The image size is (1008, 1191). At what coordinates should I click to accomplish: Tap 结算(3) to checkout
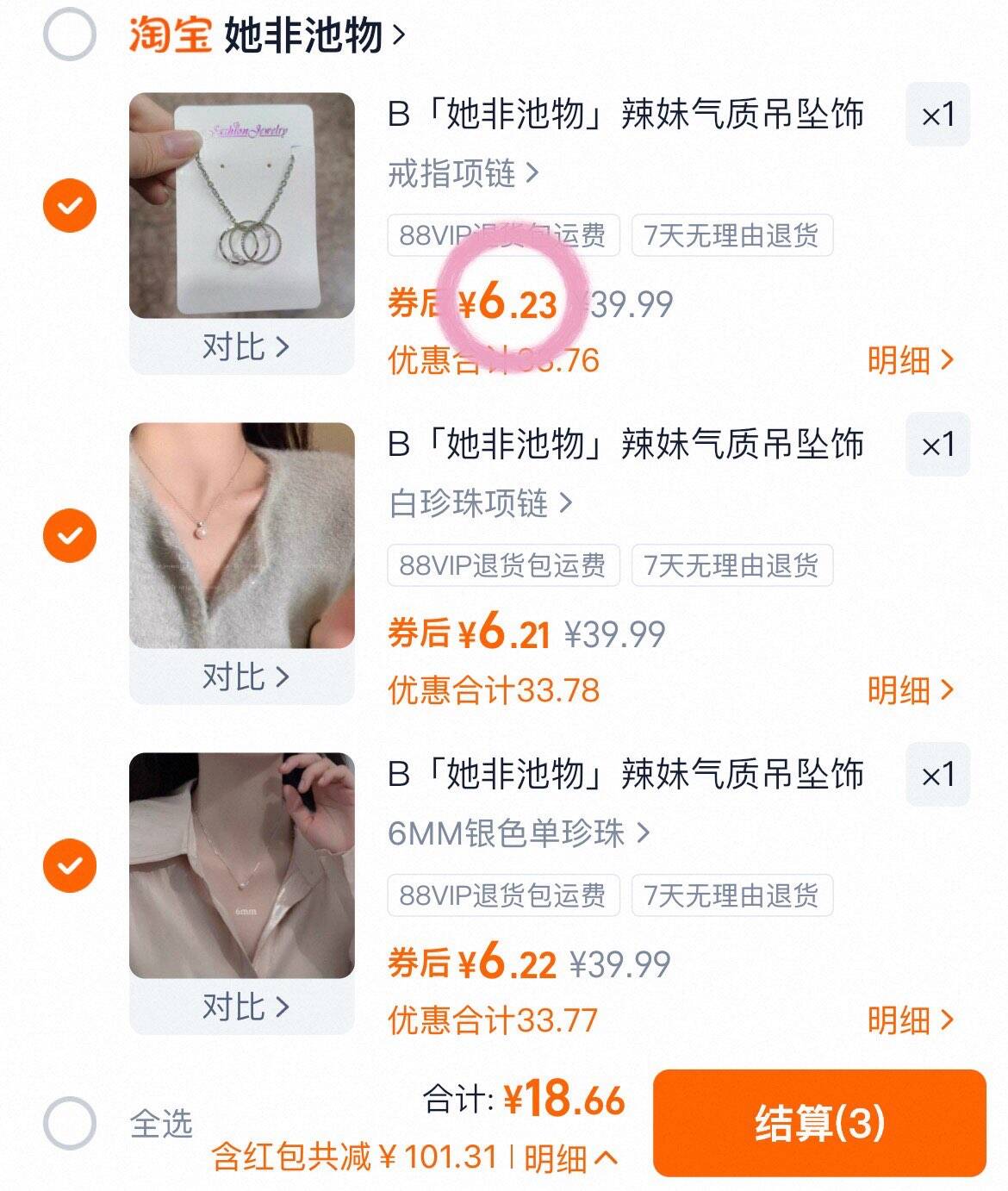[x=818, y=1122]
